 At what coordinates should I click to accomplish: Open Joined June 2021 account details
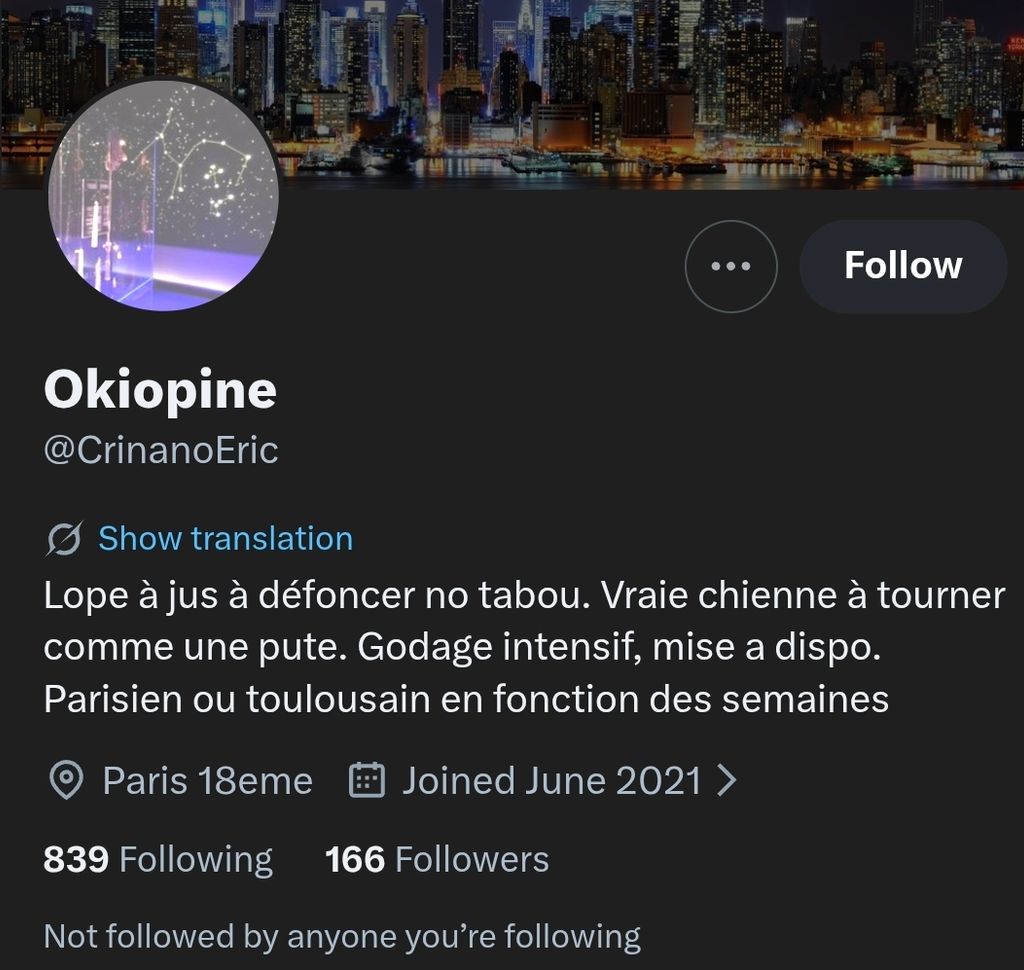click(551, 781)
